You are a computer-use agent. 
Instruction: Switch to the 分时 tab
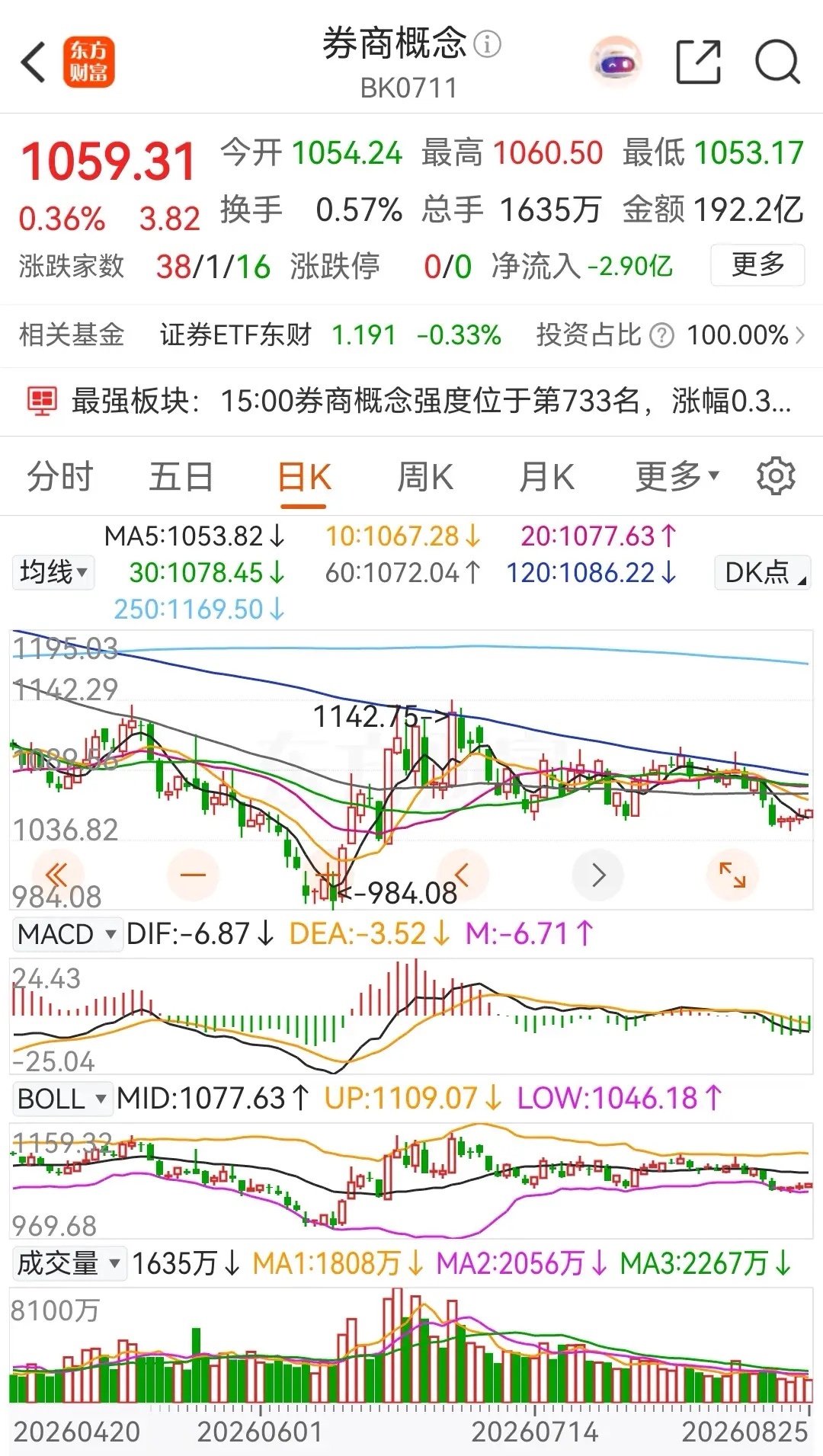[x=60, y=478]
